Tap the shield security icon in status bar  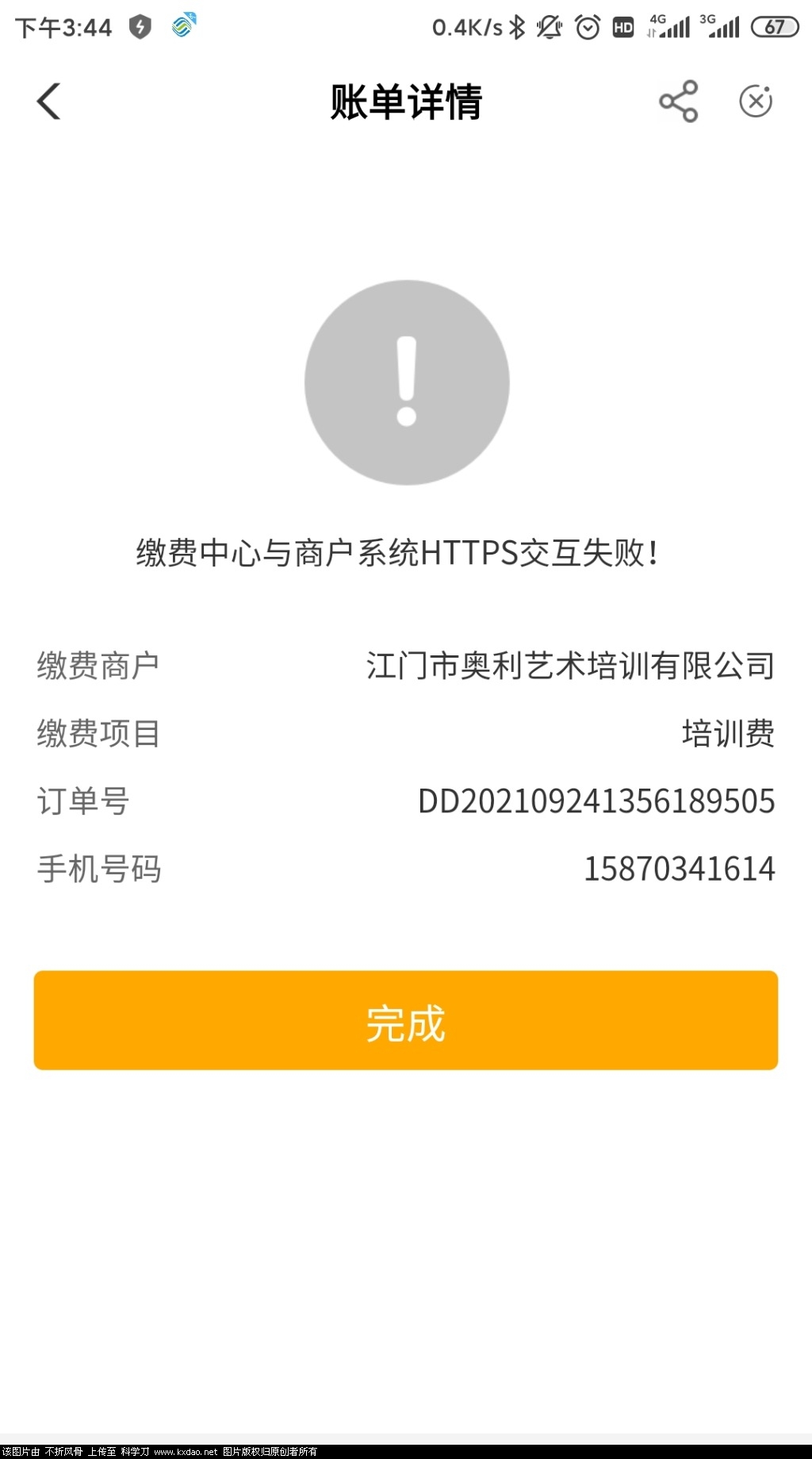tap(138, 26)
